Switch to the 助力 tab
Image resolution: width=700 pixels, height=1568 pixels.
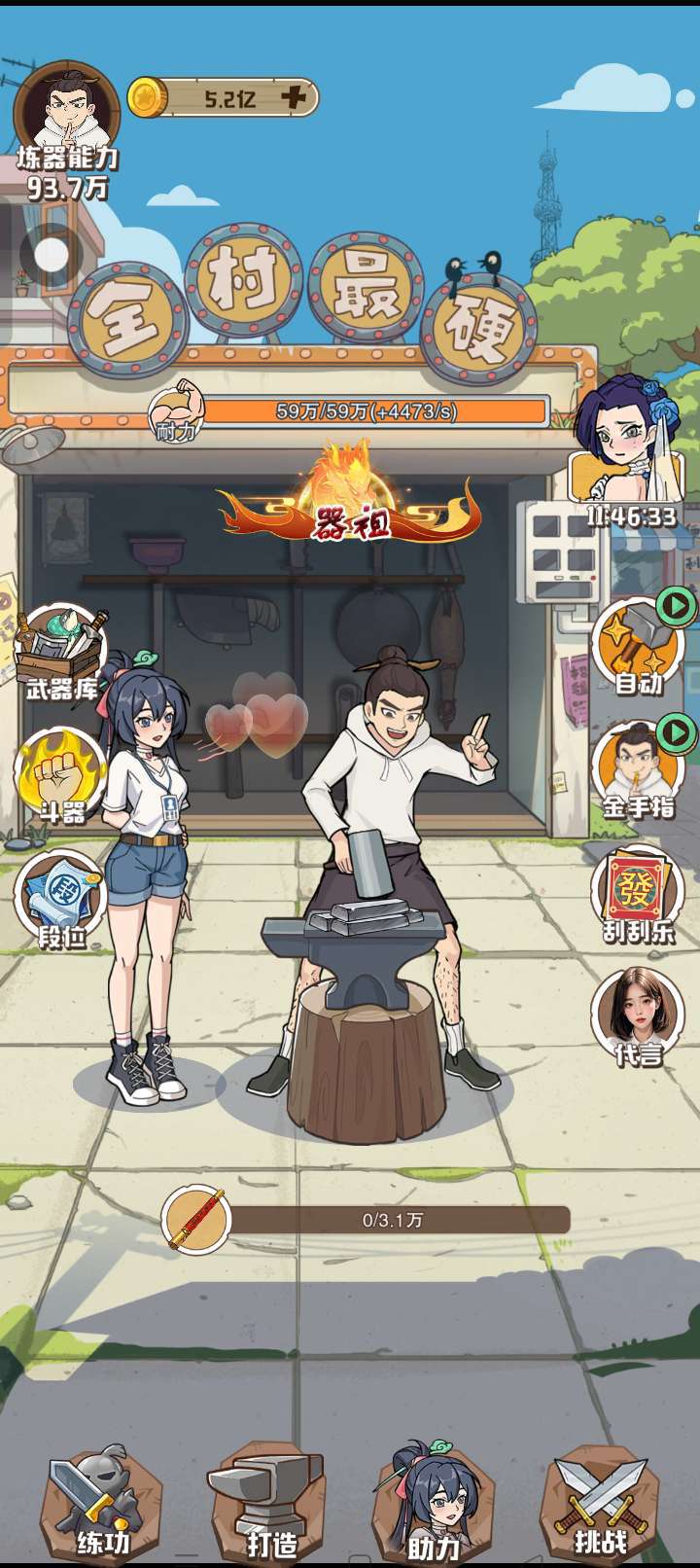(434, 1503)
